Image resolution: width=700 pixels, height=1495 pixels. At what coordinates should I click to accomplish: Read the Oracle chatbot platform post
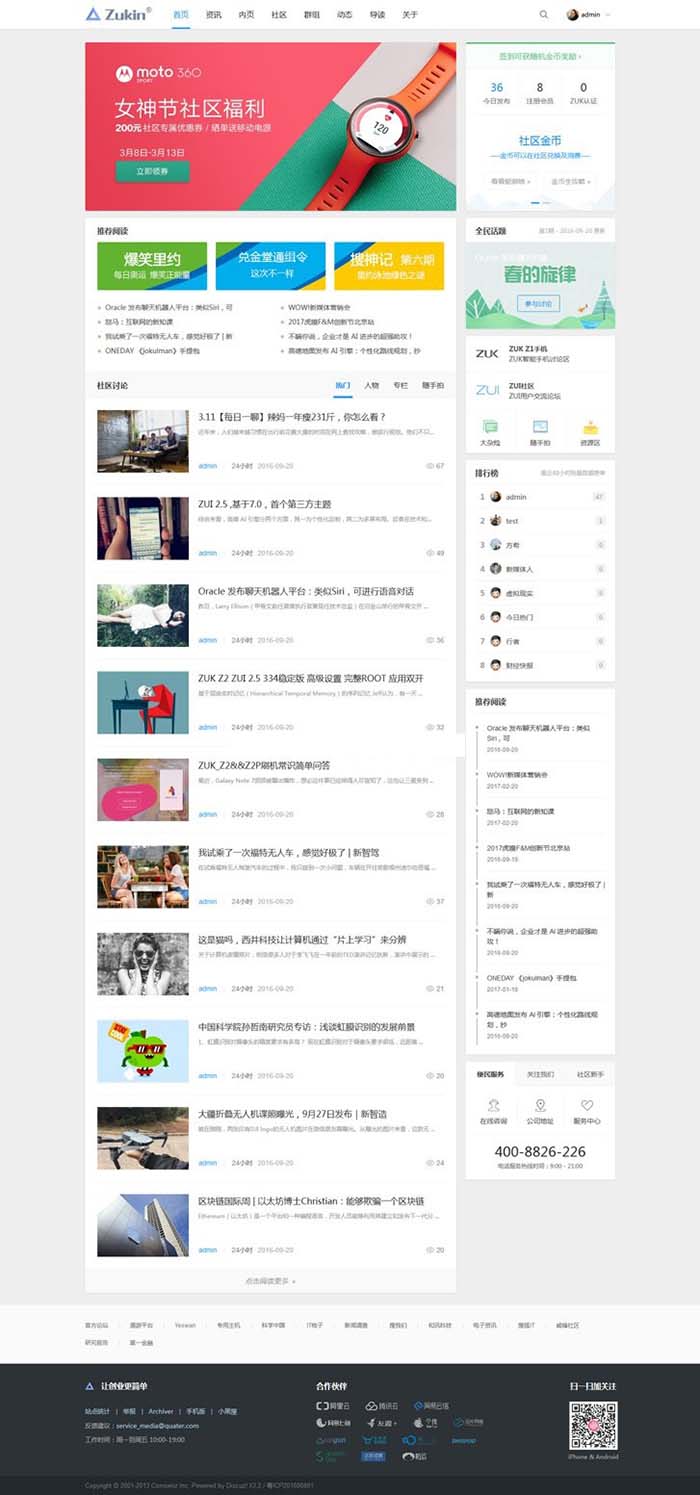coord(306,591)
